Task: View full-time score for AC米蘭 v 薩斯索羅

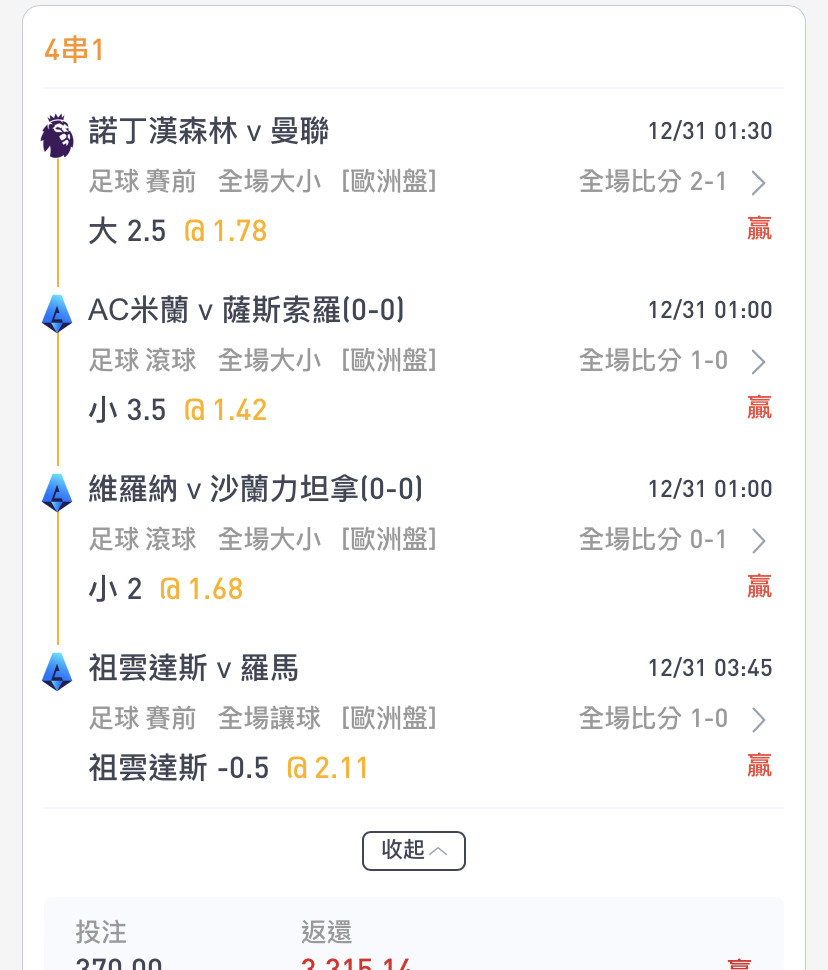Action: (758, 361)
